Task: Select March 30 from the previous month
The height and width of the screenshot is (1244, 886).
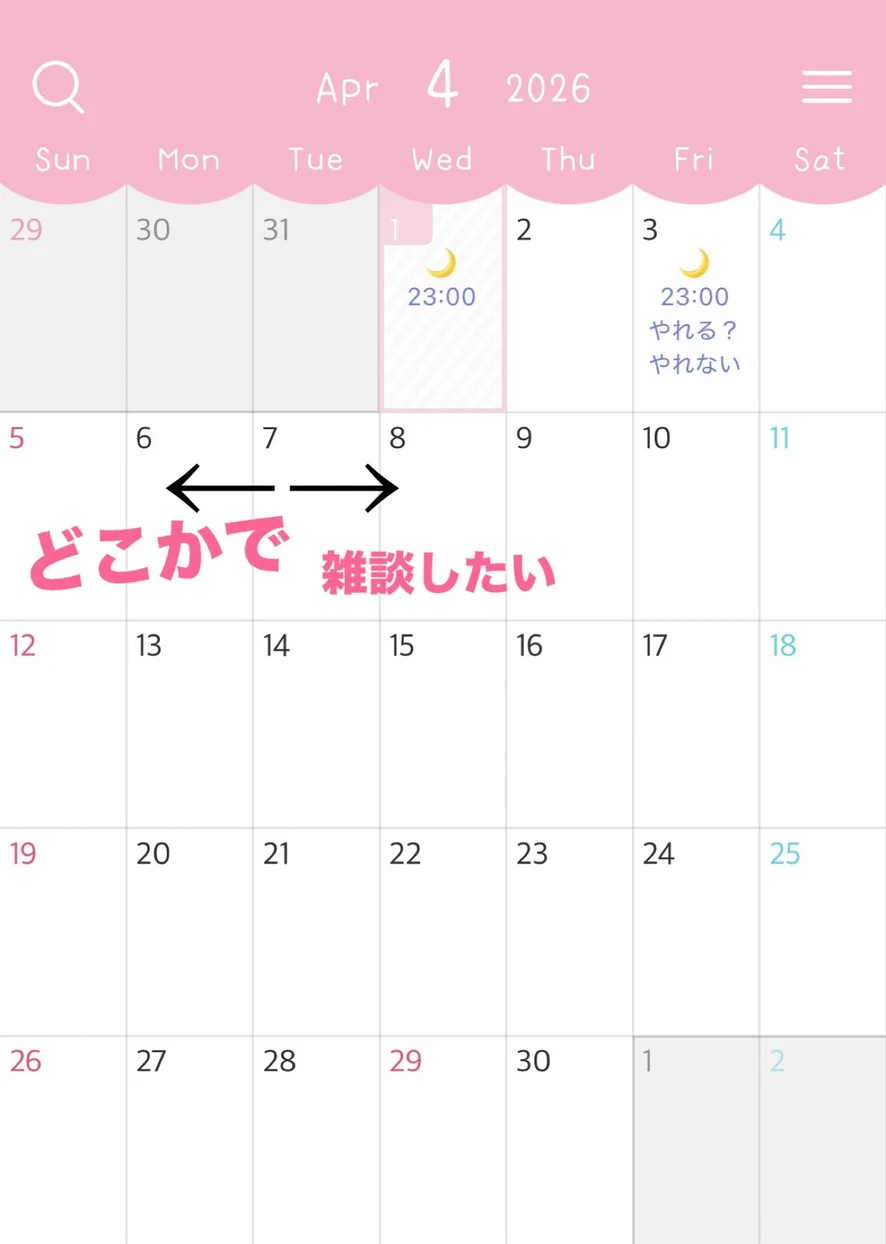Action: point(189,300)
